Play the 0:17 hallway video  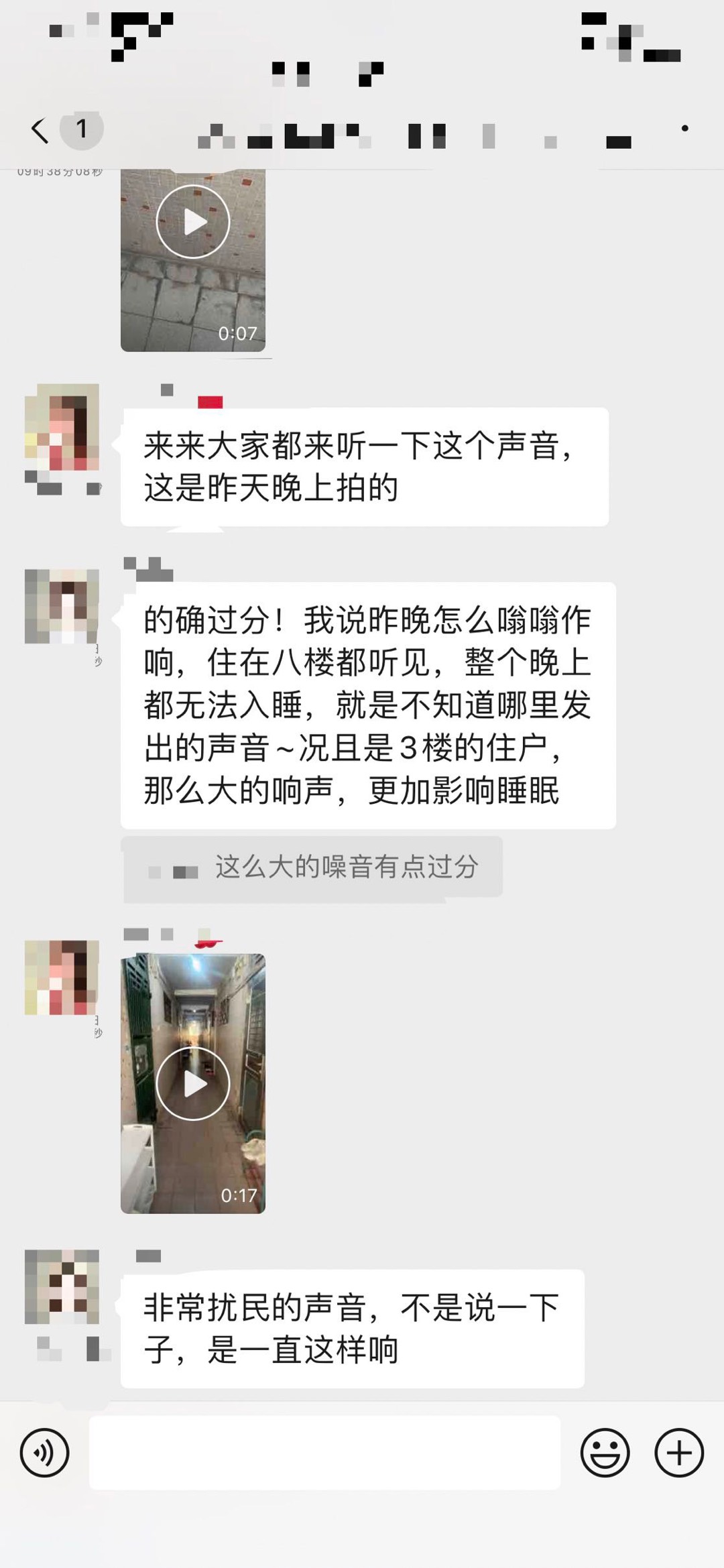(x=193, y=1083)
